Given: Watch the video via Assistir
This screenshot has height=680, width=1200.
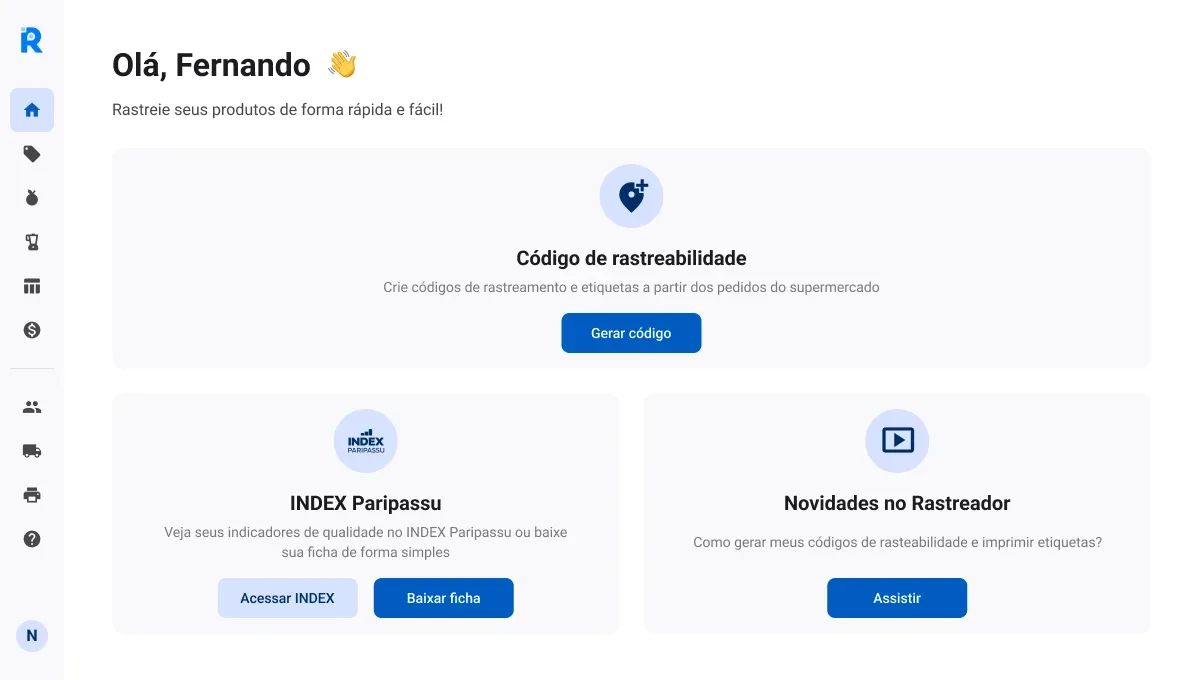Looking at the screenshot, I should point(896,598).
